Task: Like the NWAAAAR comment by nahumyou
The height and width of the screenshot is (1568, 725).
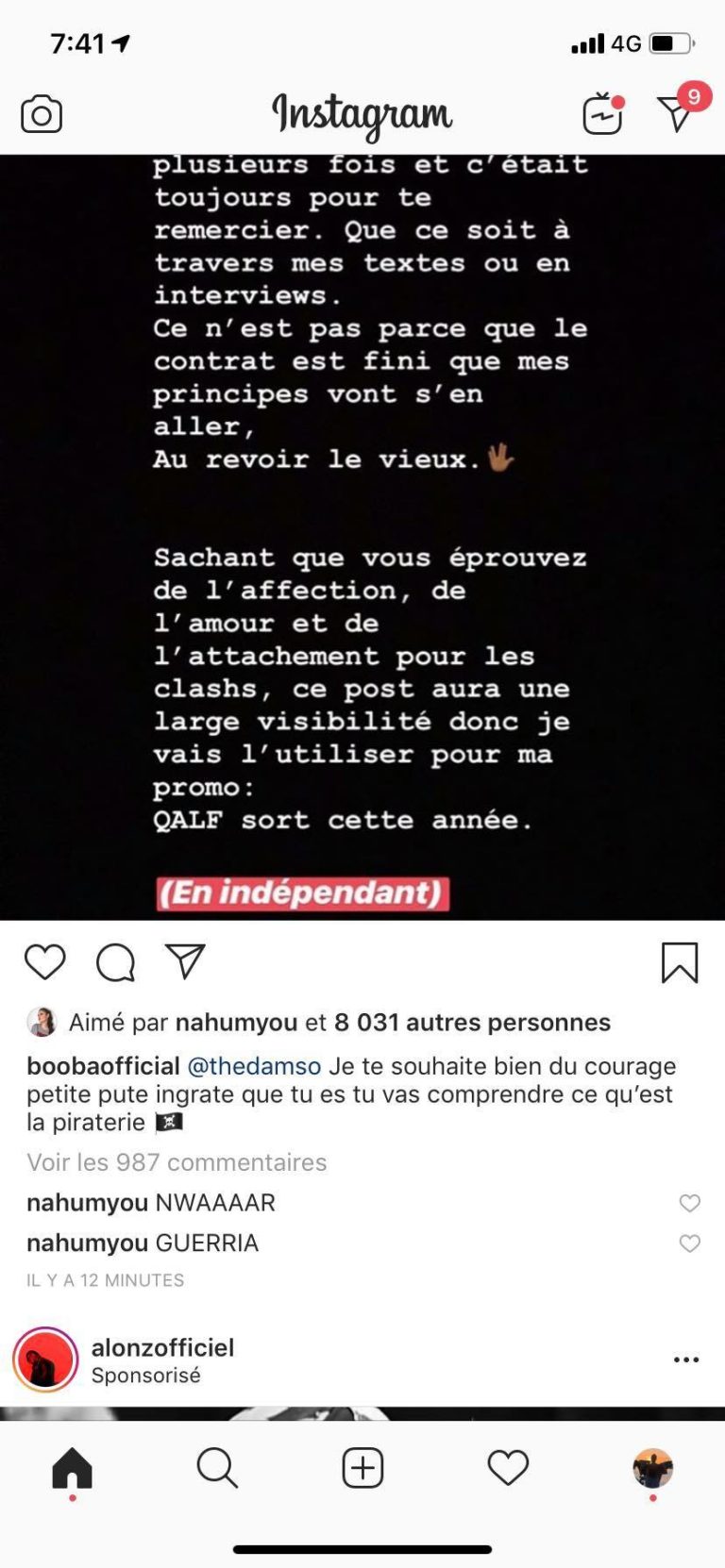Action: point(690,1203)
